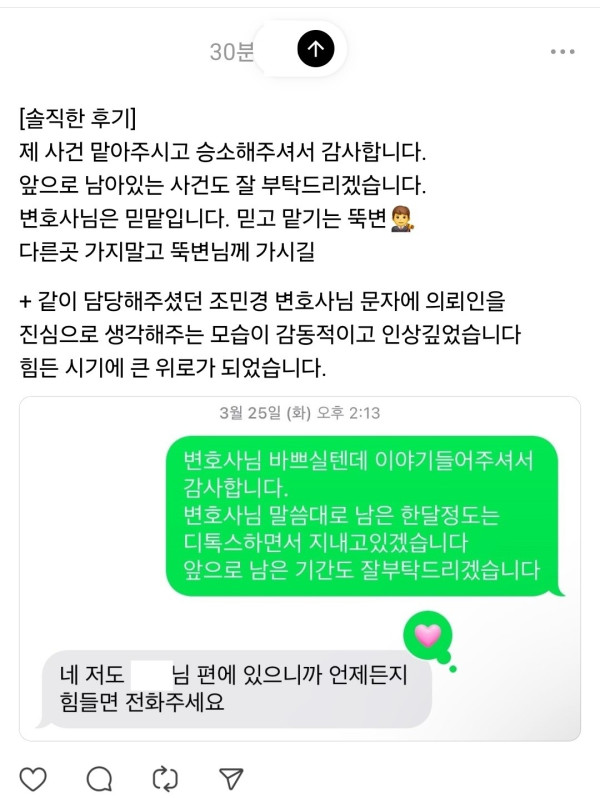Open the attached text message screenshot
Image resolution: width=600 pixels, height=798 pixels.
(x=300, y=568)
